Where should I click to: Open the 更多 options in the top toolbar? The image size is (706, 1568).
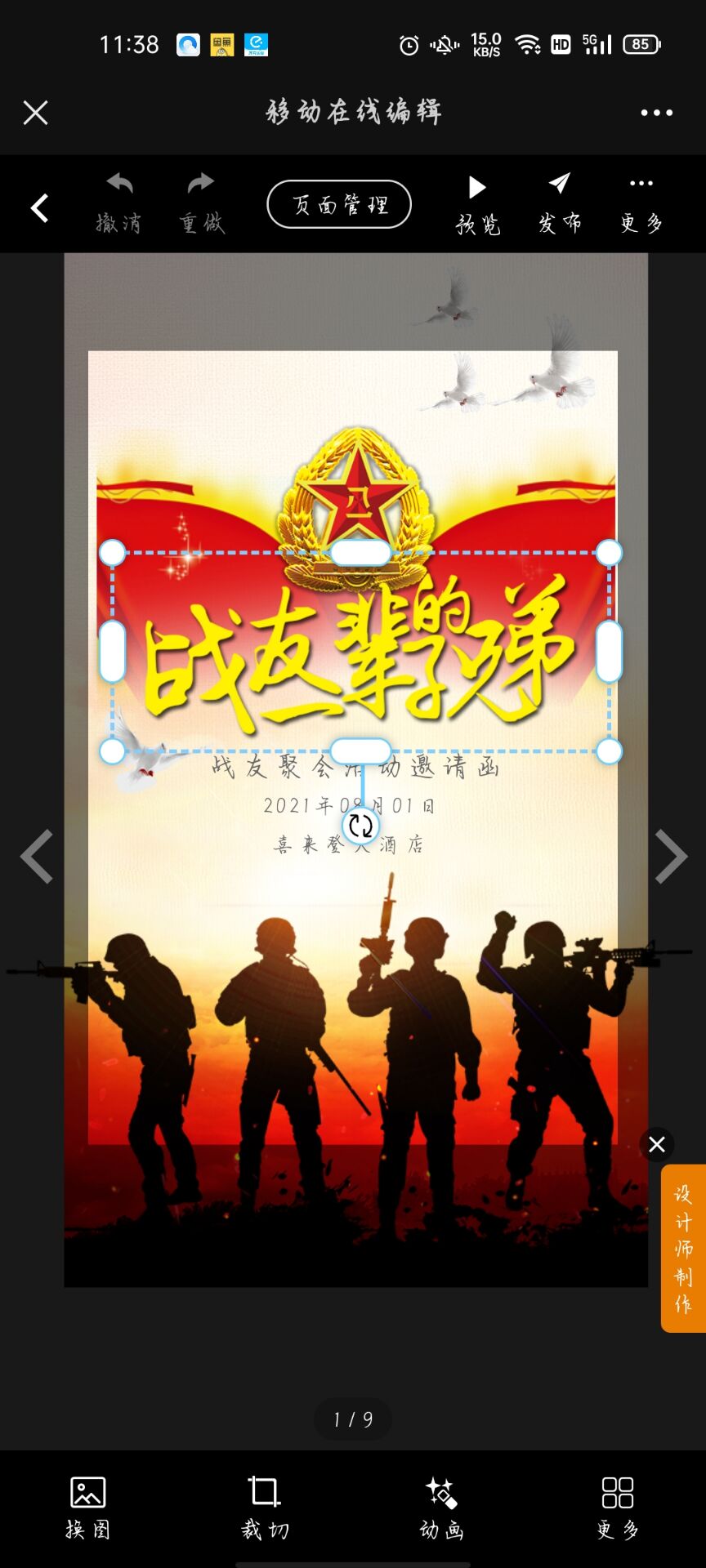(641, 203)
